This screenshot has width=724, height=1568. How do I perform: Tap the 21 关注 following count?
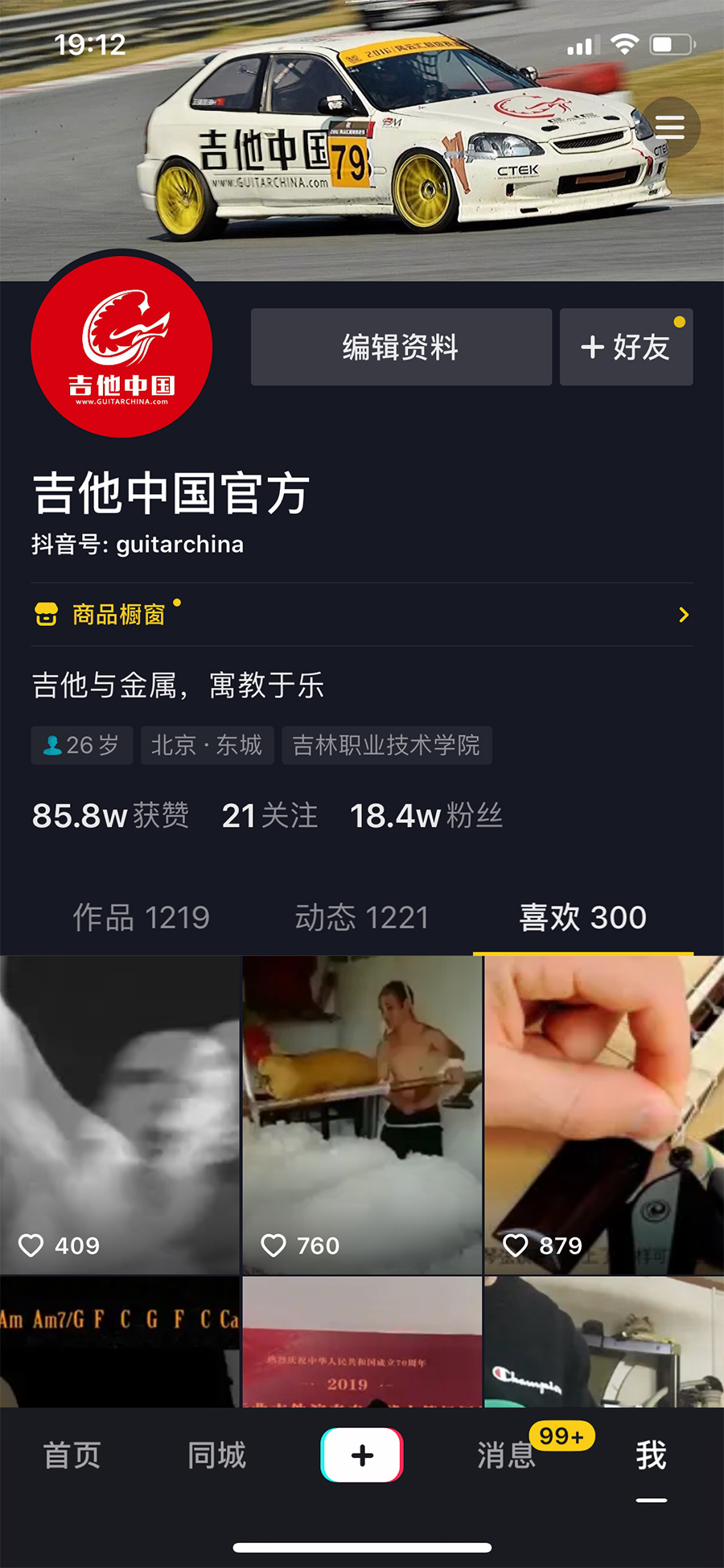(269, 816)
